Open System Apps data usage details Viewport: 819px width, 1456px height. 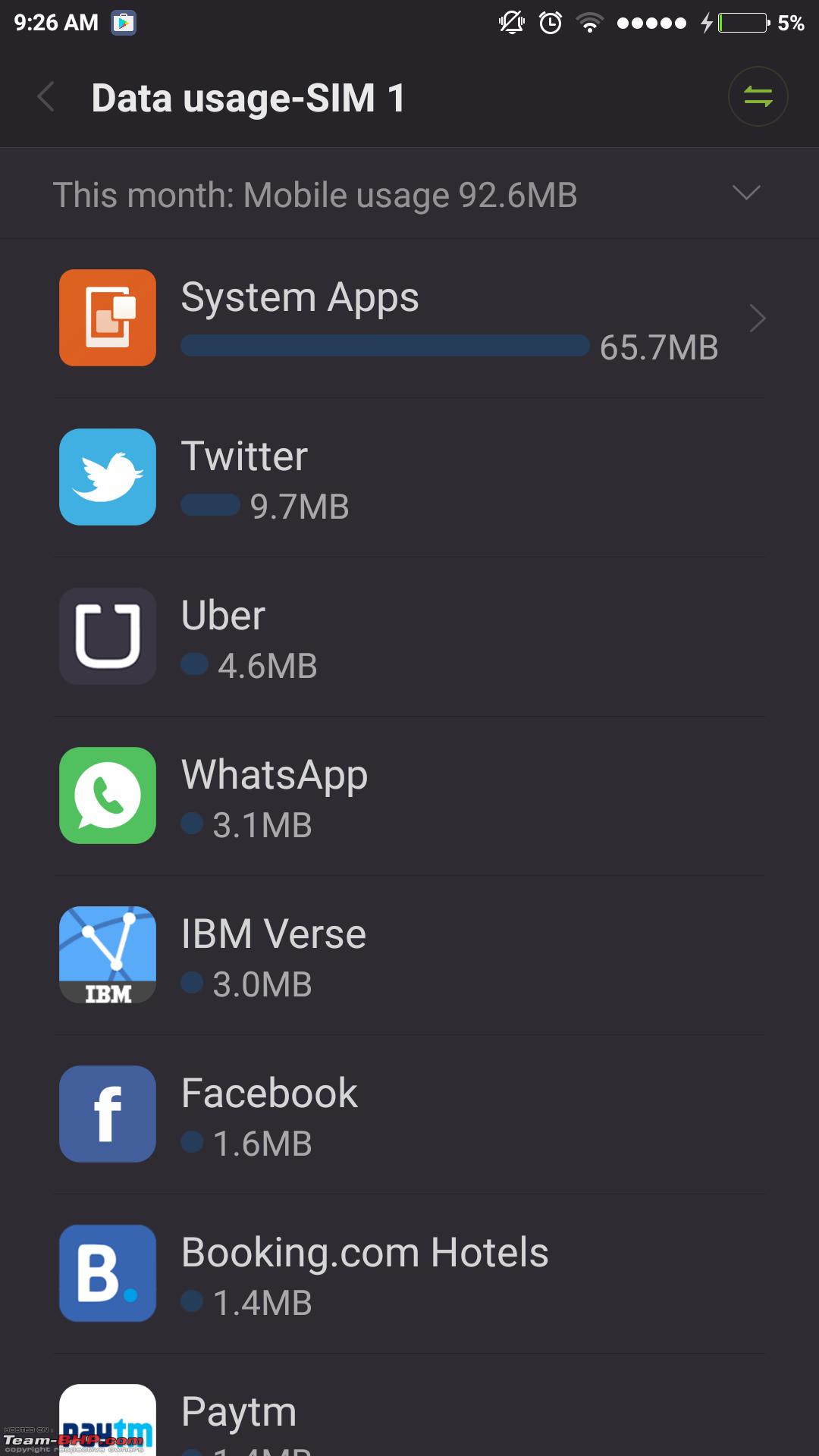(409, 318)
